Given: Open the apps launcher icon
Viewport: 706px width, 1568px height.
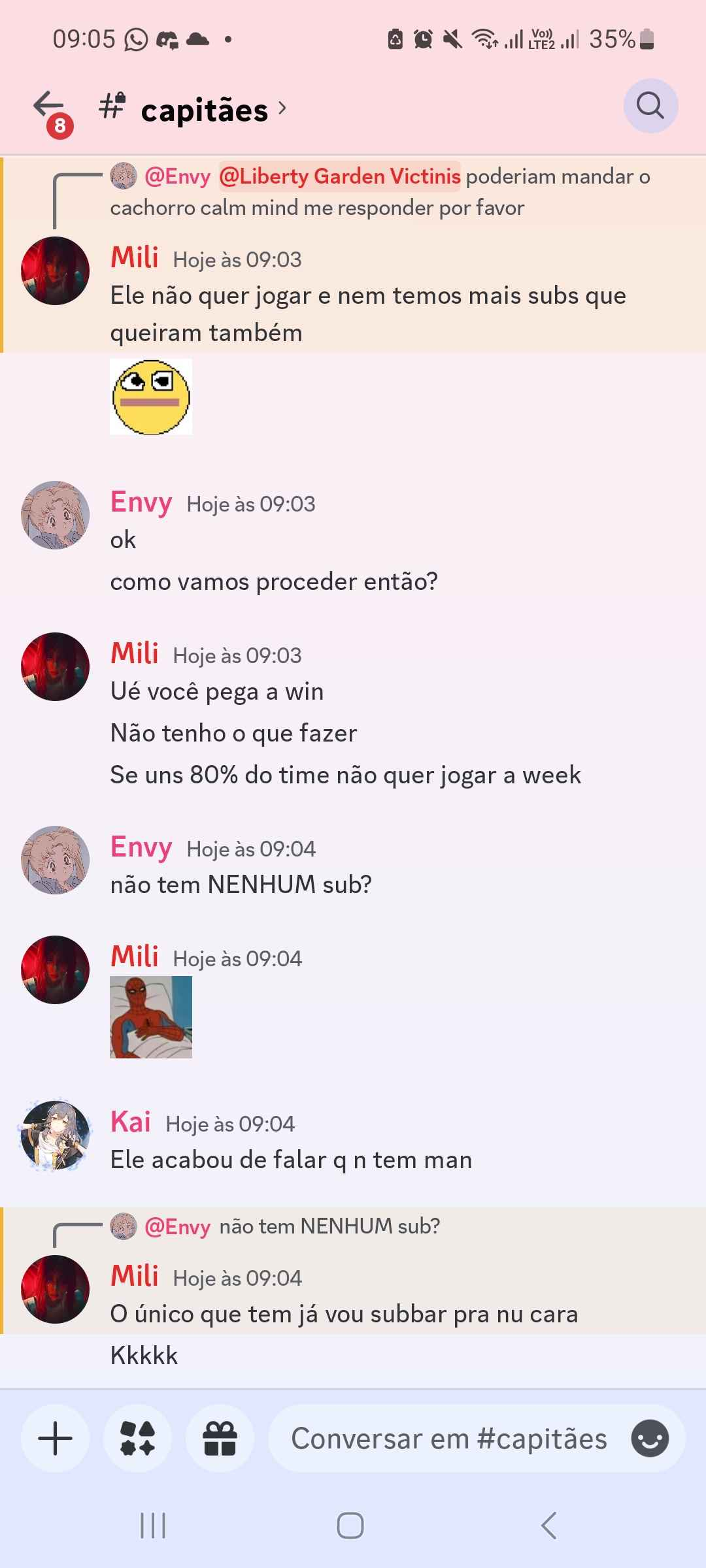Looking at the screenshot, I should point(138,1439).
